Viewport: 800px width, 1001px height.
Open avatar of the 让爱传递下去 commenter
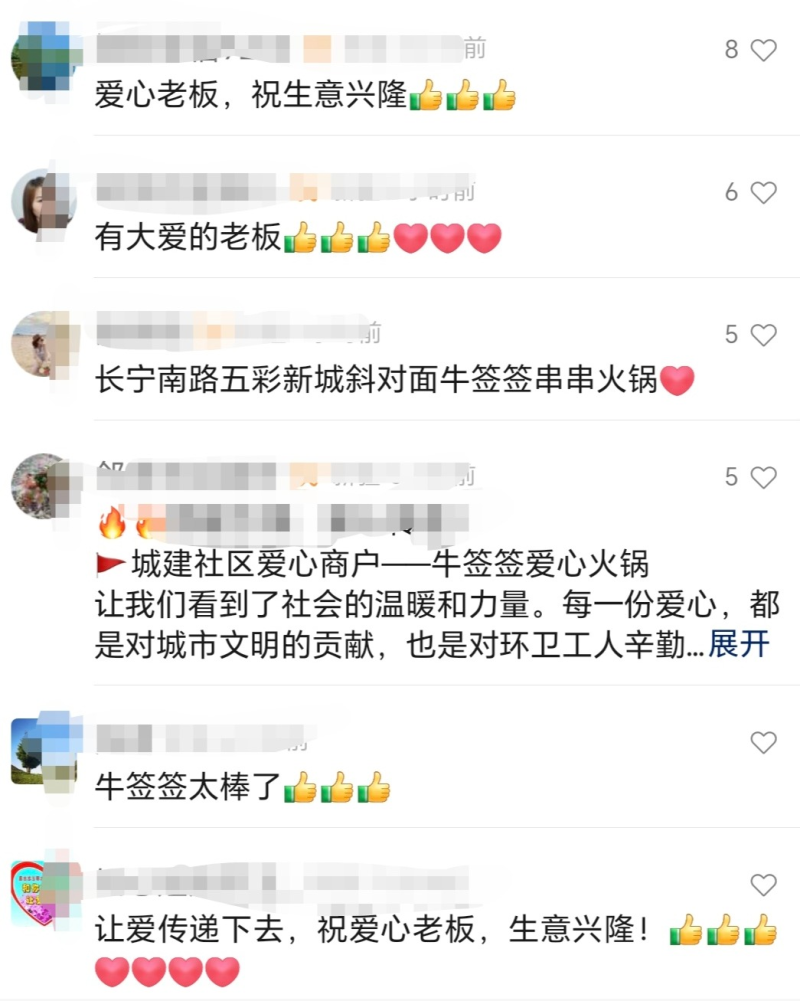(43, 893)
